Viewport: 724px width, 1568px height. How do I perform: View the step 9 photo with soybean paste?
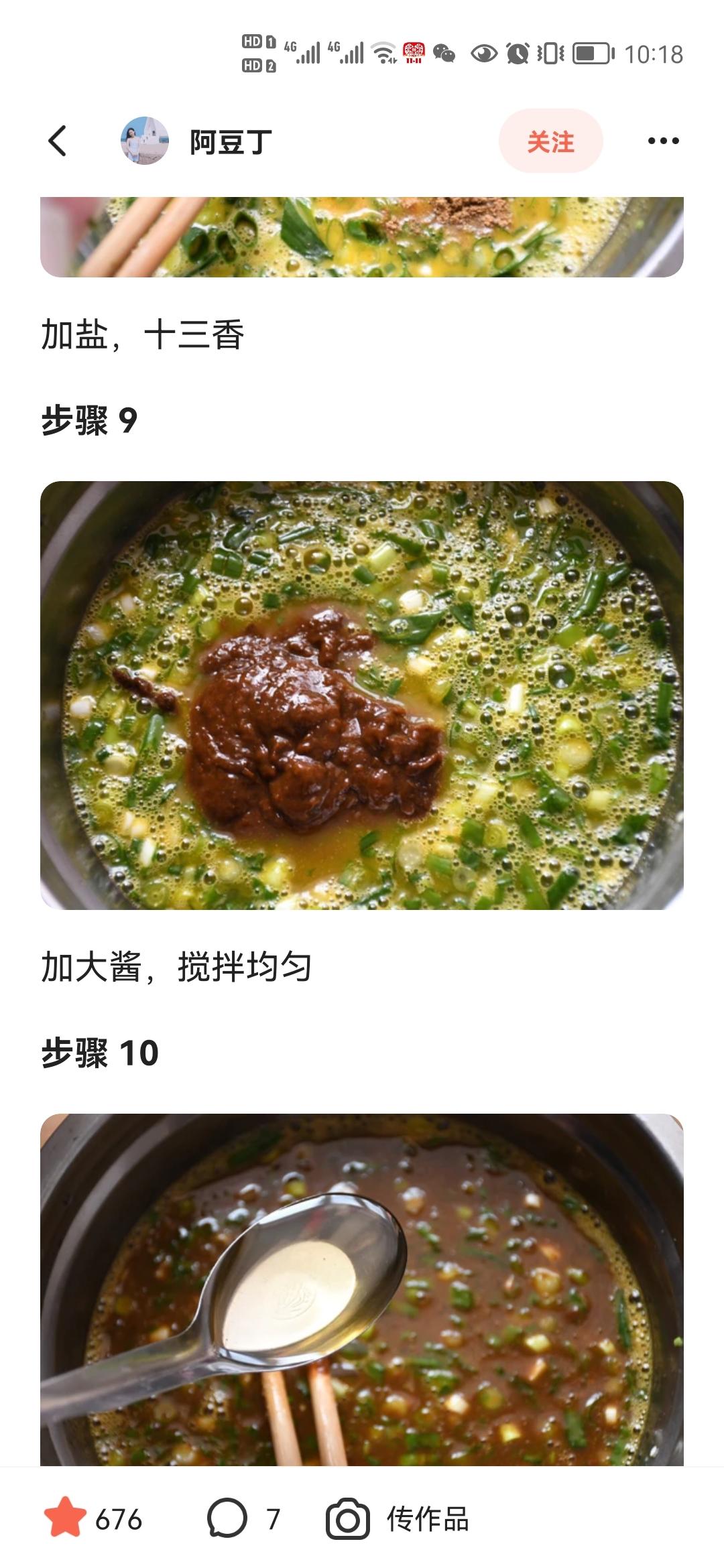[362, 695]
